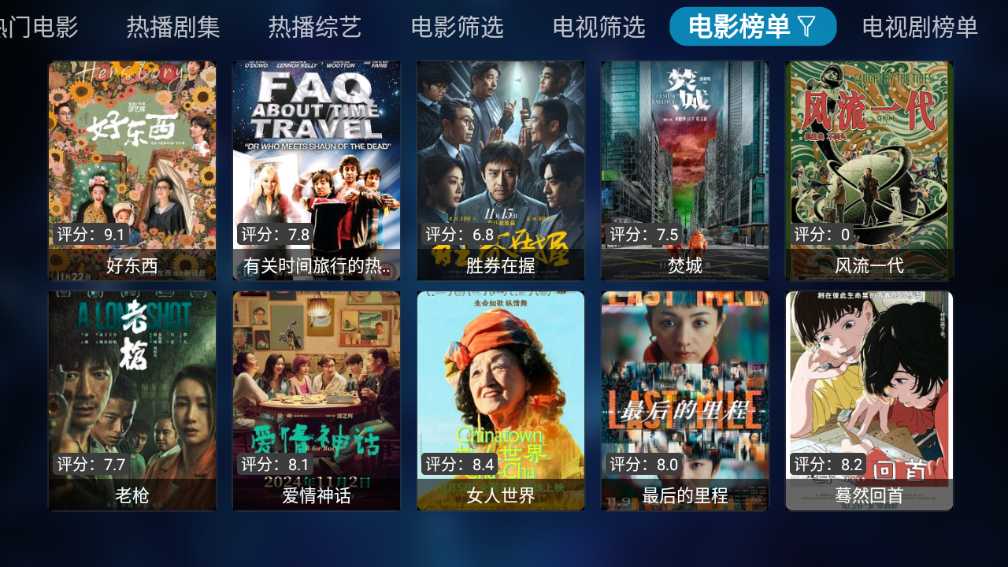This screenshot has width=1008, height=567.
Task: Open the movie 风流一代
Action: [x=869, y=170]
